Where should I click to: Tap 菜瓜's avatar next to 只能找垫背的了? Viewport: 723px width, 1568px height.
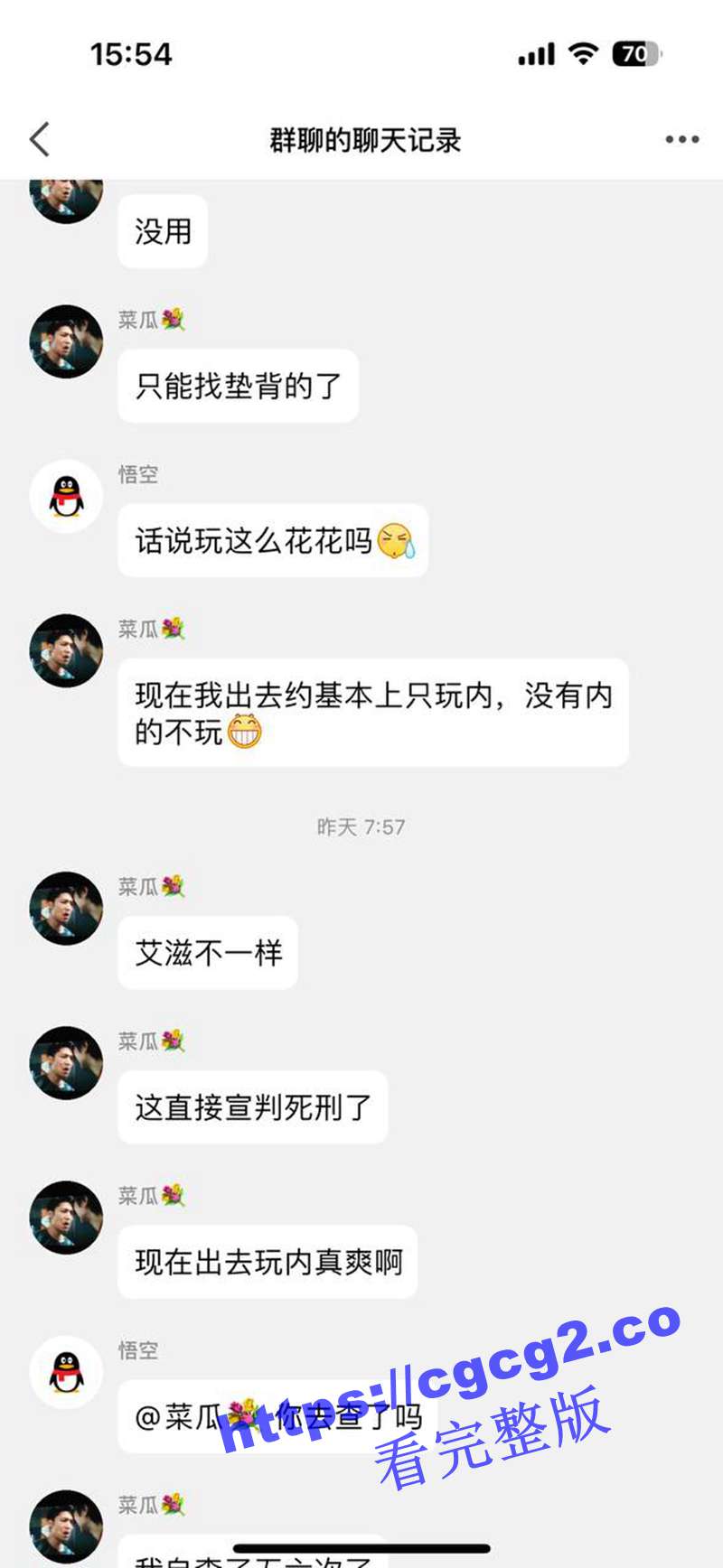click(66, 341)
